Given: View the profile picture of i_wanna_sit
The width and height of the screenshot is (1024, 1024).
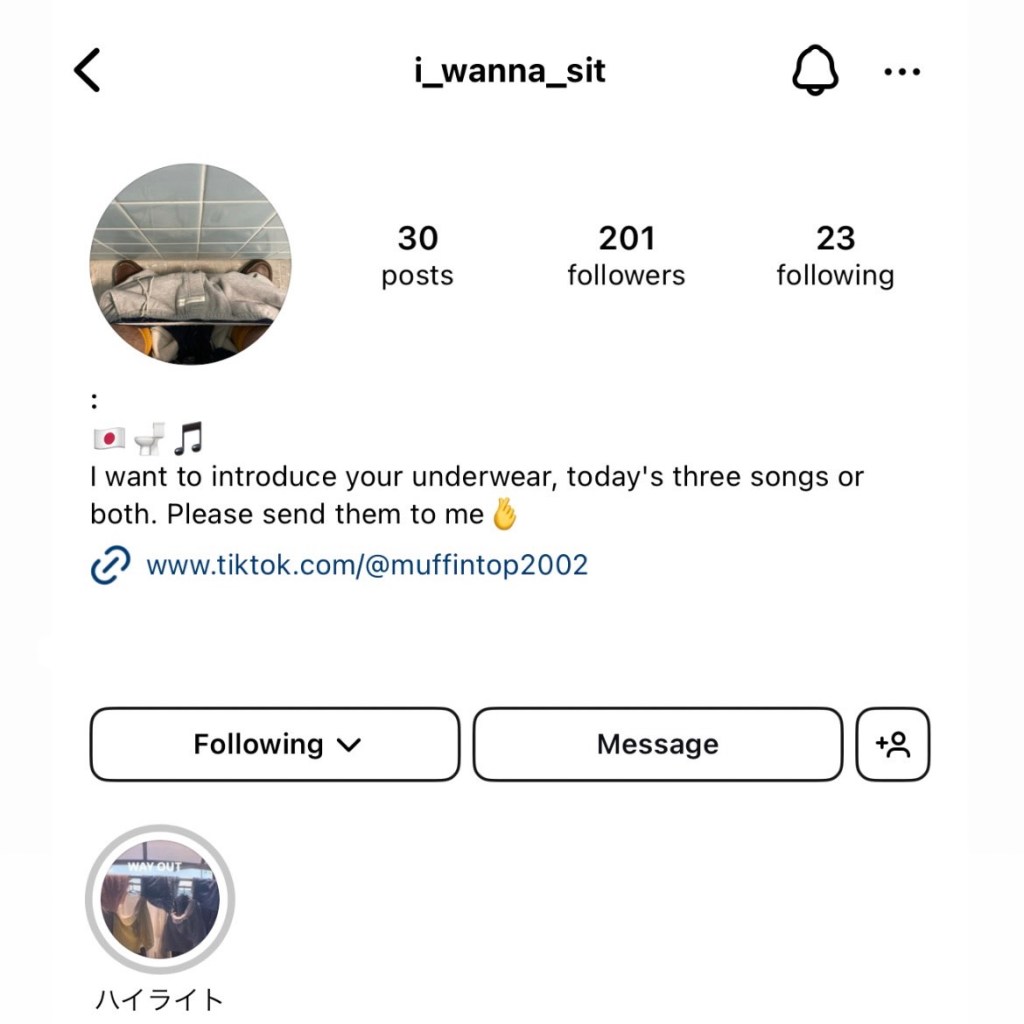Looking at the screenshot, I should coord(190,264).
